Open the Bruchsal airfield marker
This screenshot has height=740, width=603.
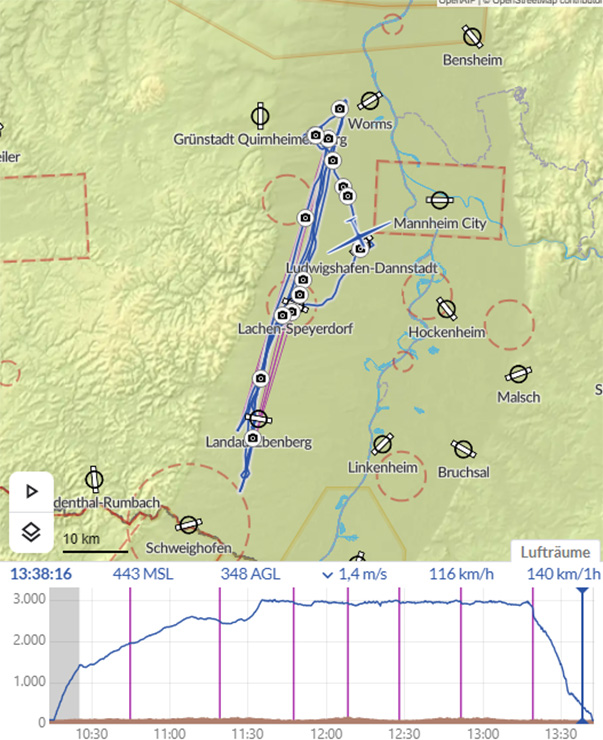click(463, 449)
